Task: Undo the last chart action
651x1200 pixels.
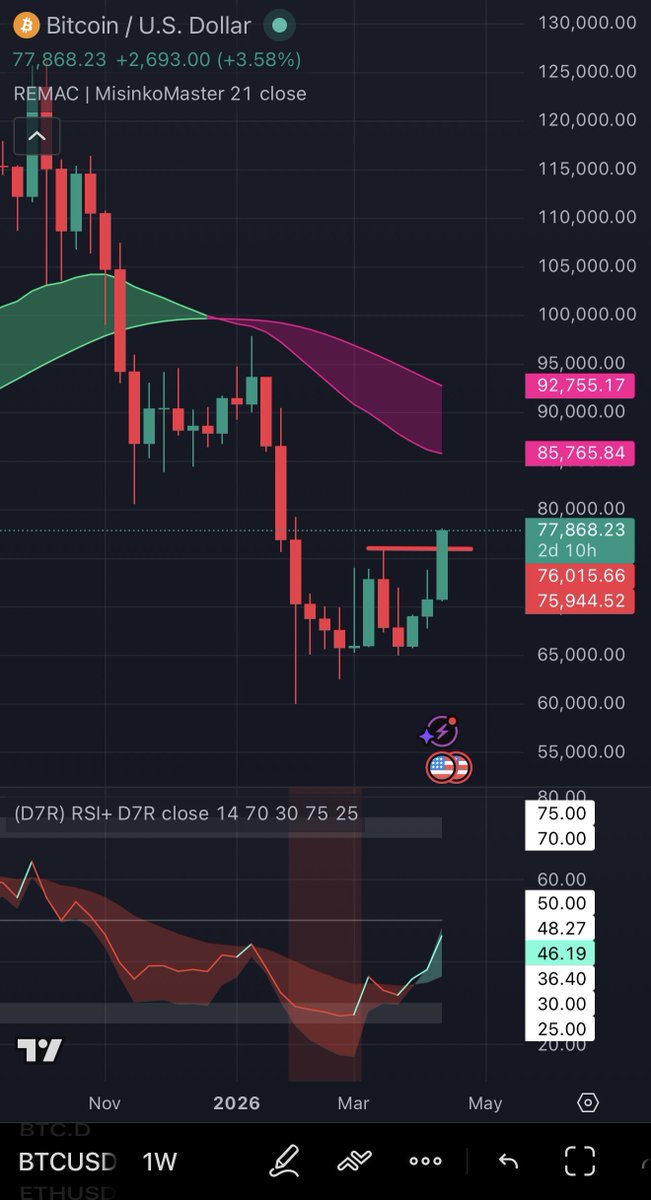Action: (508, 1161)
